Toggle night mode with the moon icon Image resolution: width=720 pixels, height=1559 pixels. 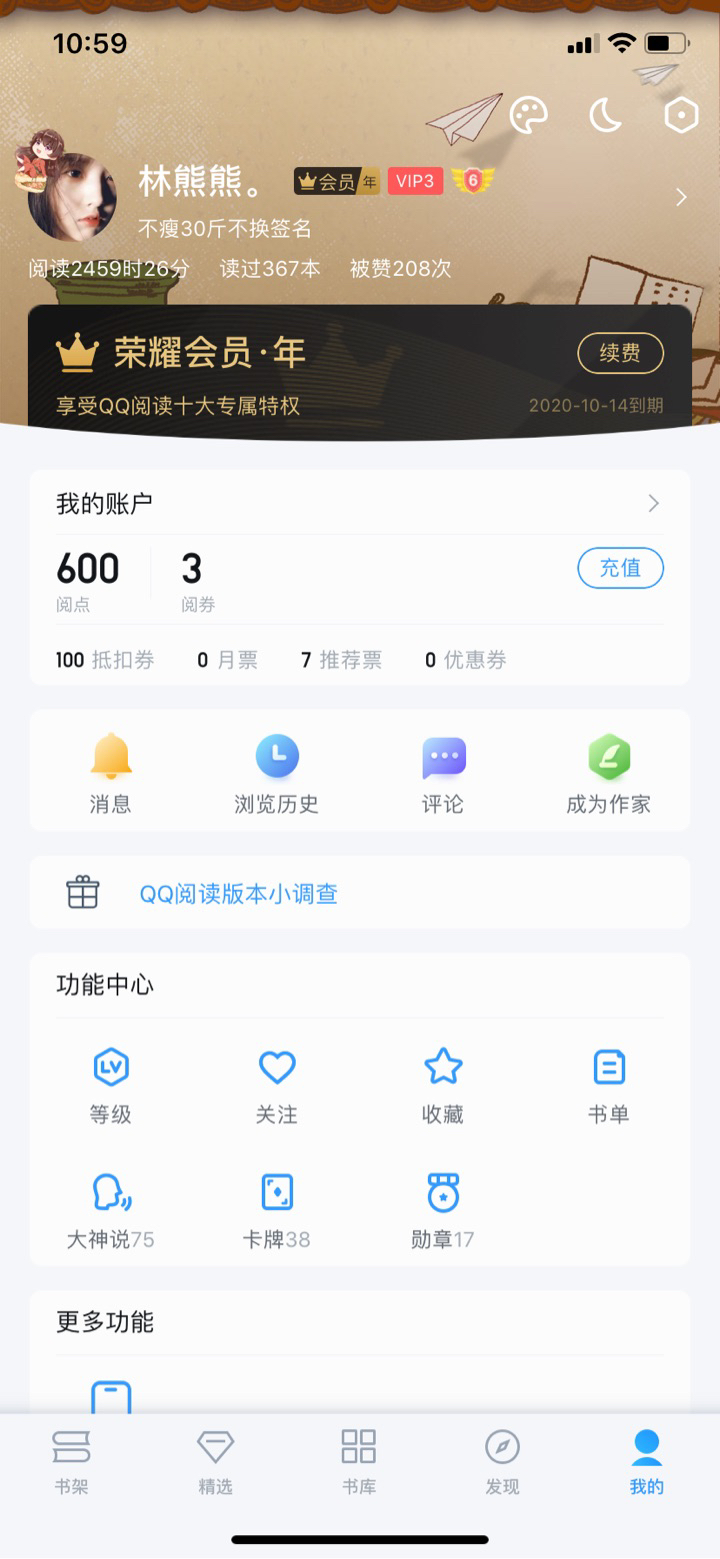pos(605,116)
